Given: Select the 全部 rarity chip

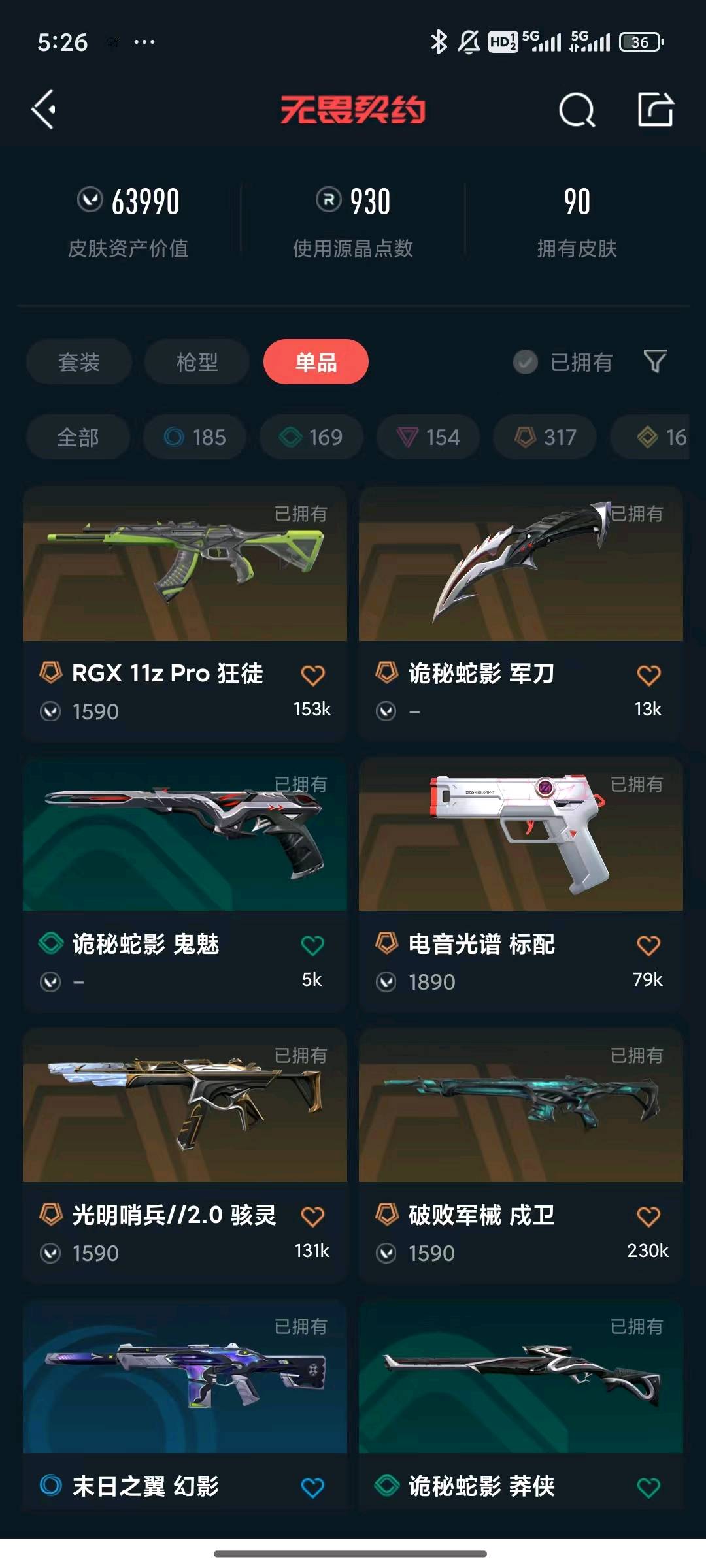Looking at the screenshot, I should coord(78,436).
